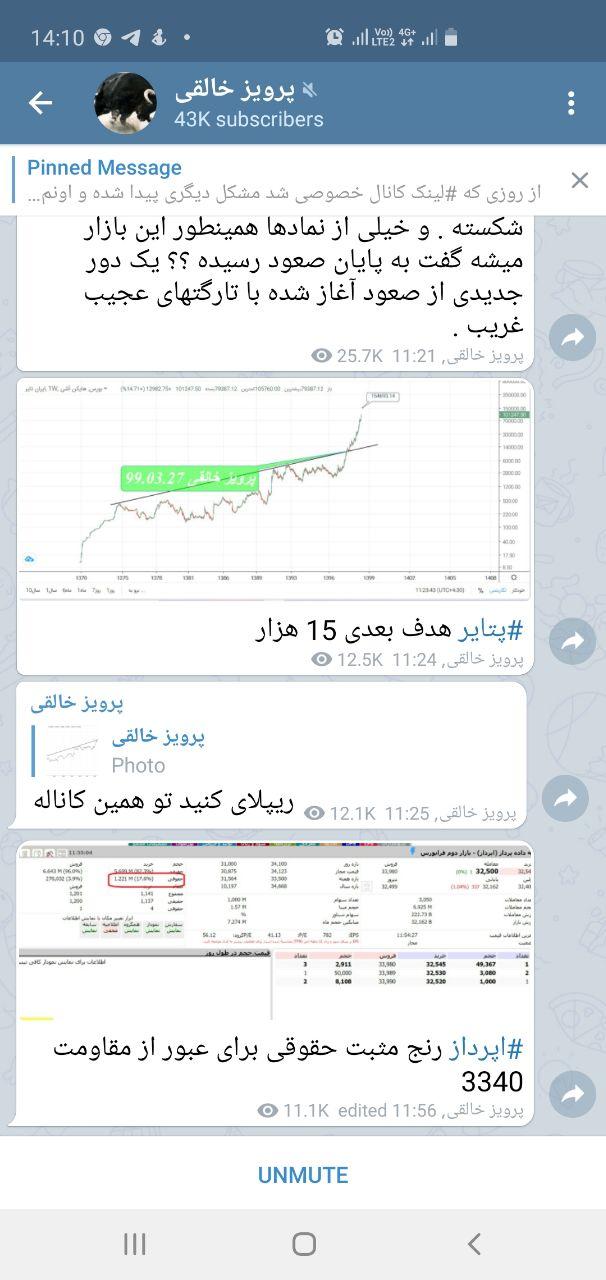Forward the #پتایر chart post
Image resolution: width=606 pixels, height=1280 pixels.
(573, 640)
